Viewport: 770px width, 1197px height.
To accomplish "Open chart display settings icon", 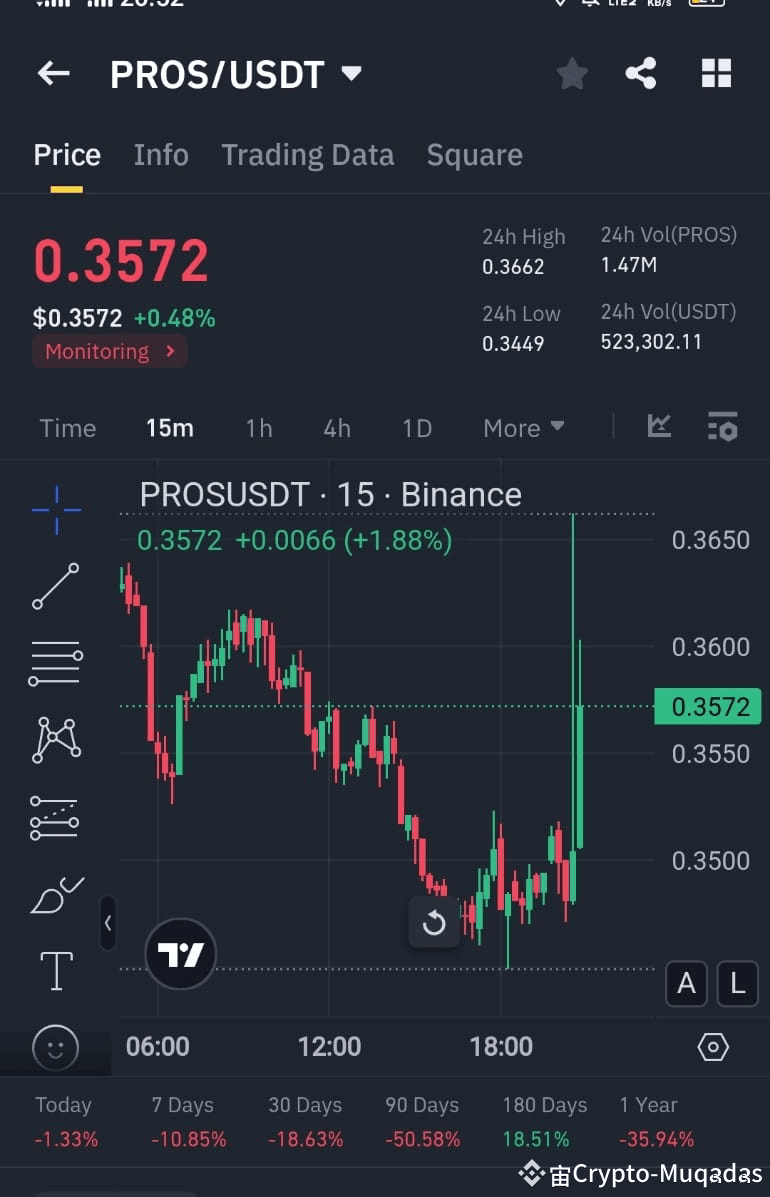I will click(x=722, y=426).
